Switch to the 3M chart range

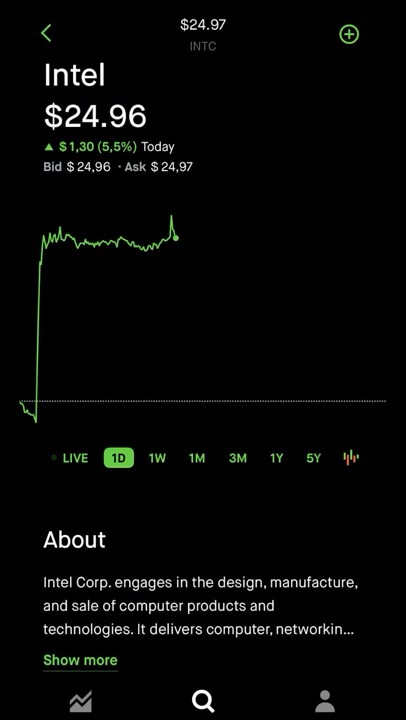237,458
